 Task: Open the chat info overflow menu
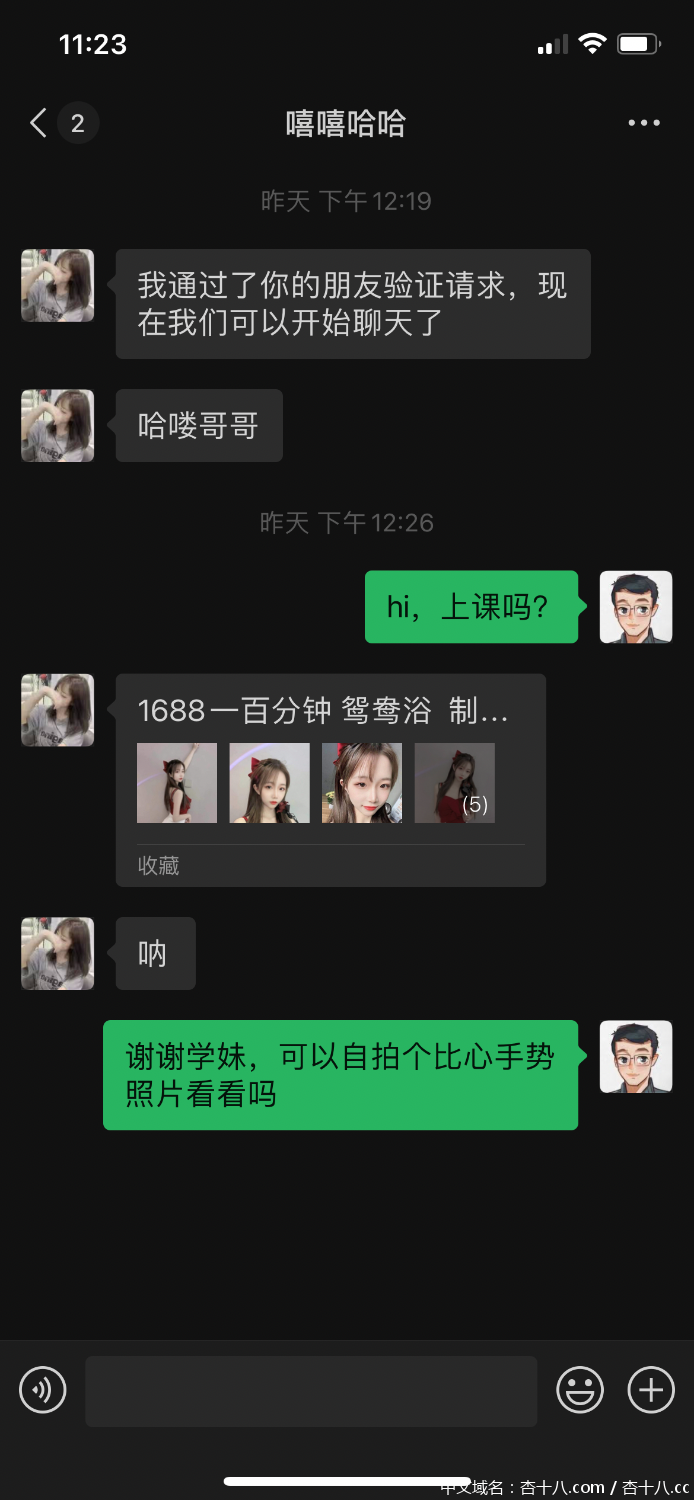click(x=644, y=123)
